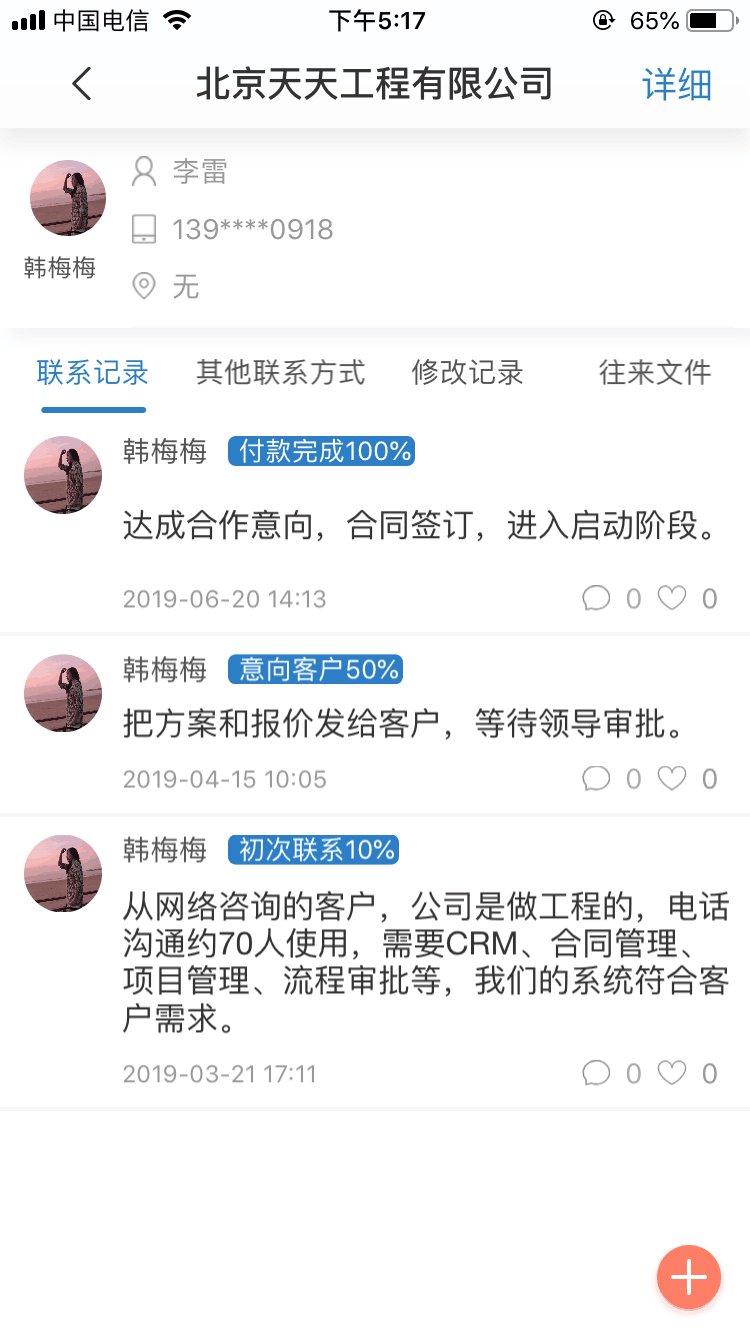Switch to 其他联系方式 tab
The image size is (750, 1334).
(280, 373)
